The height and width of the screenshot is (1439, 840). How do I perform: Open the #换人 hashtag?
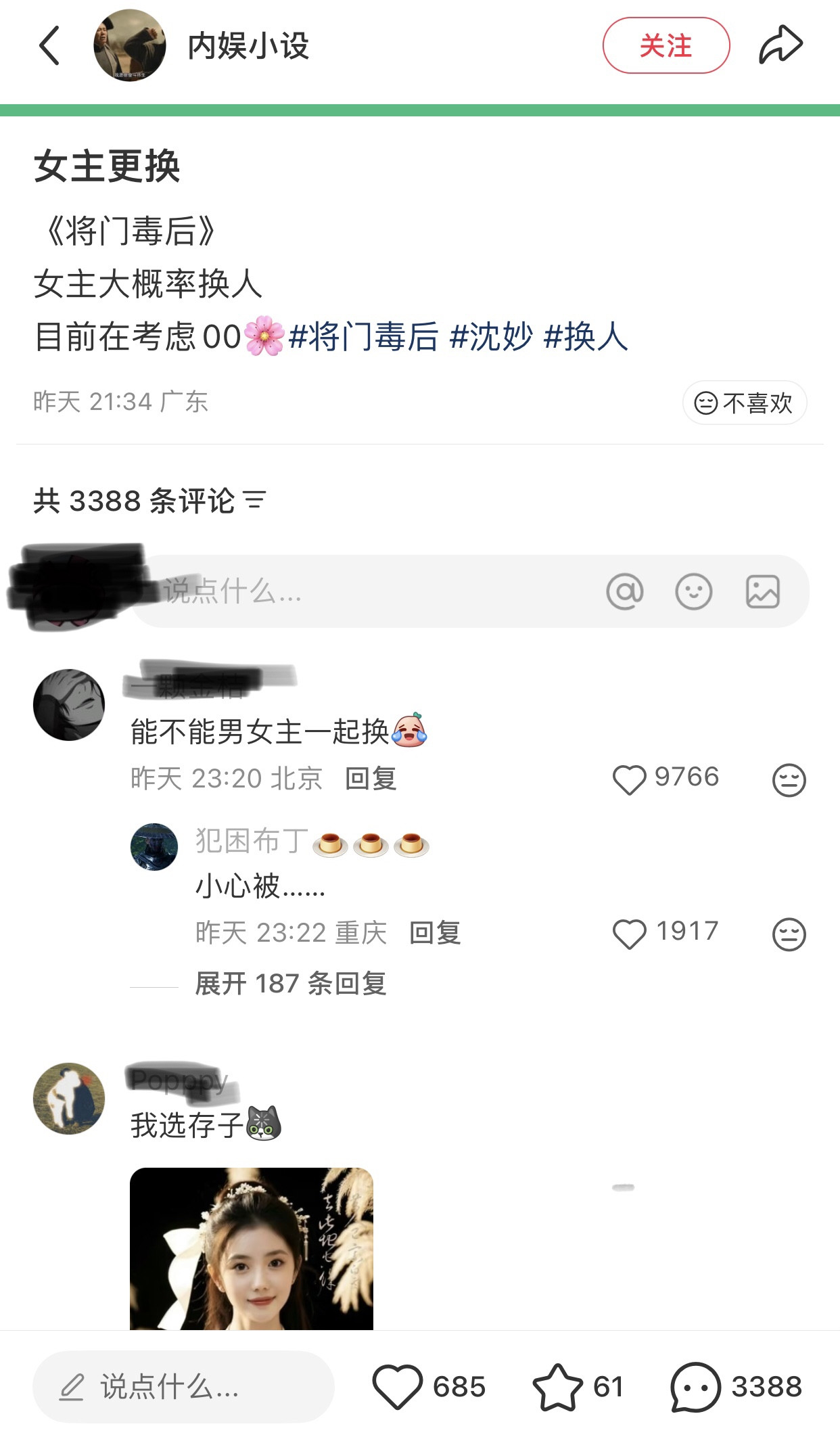tap(586, 336)
